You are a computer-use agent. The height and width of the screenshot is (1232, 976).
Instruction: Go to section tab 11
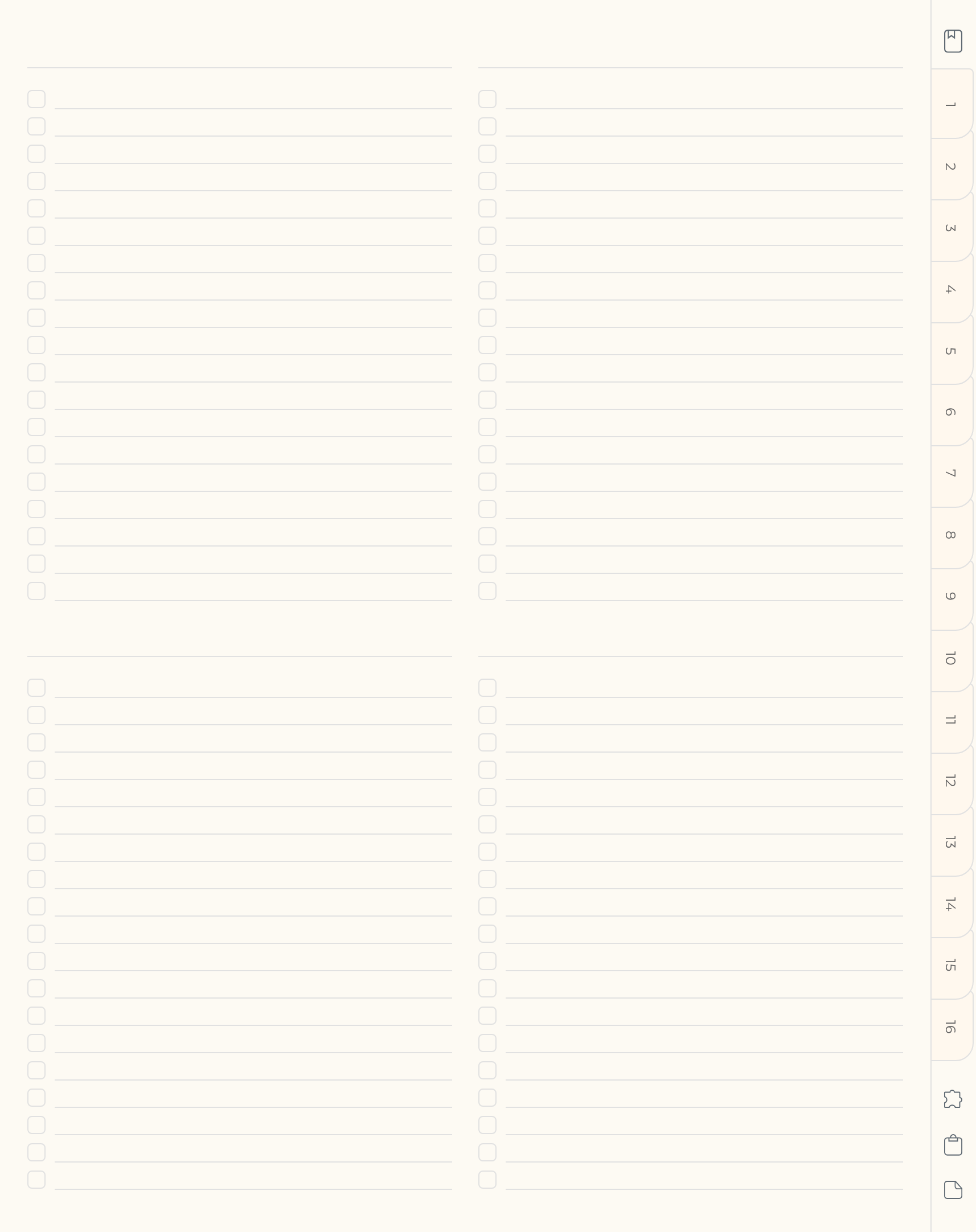[951, 720]
